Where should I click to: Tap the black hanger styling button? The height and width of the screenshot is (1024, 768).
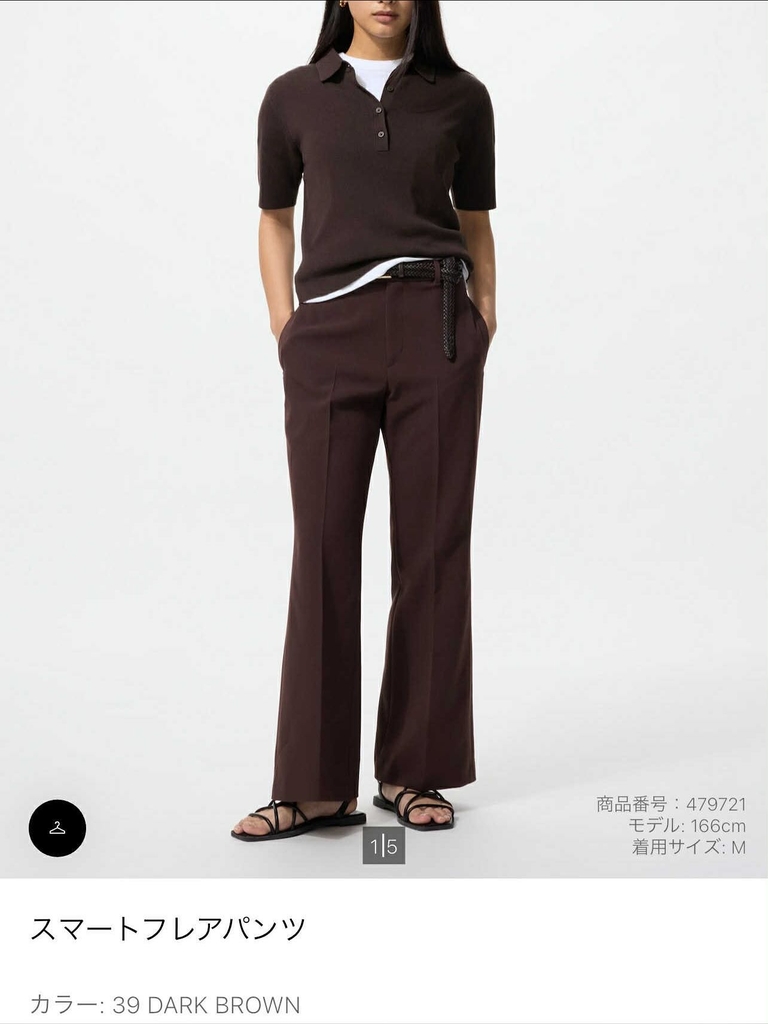[x=57, y=828]
